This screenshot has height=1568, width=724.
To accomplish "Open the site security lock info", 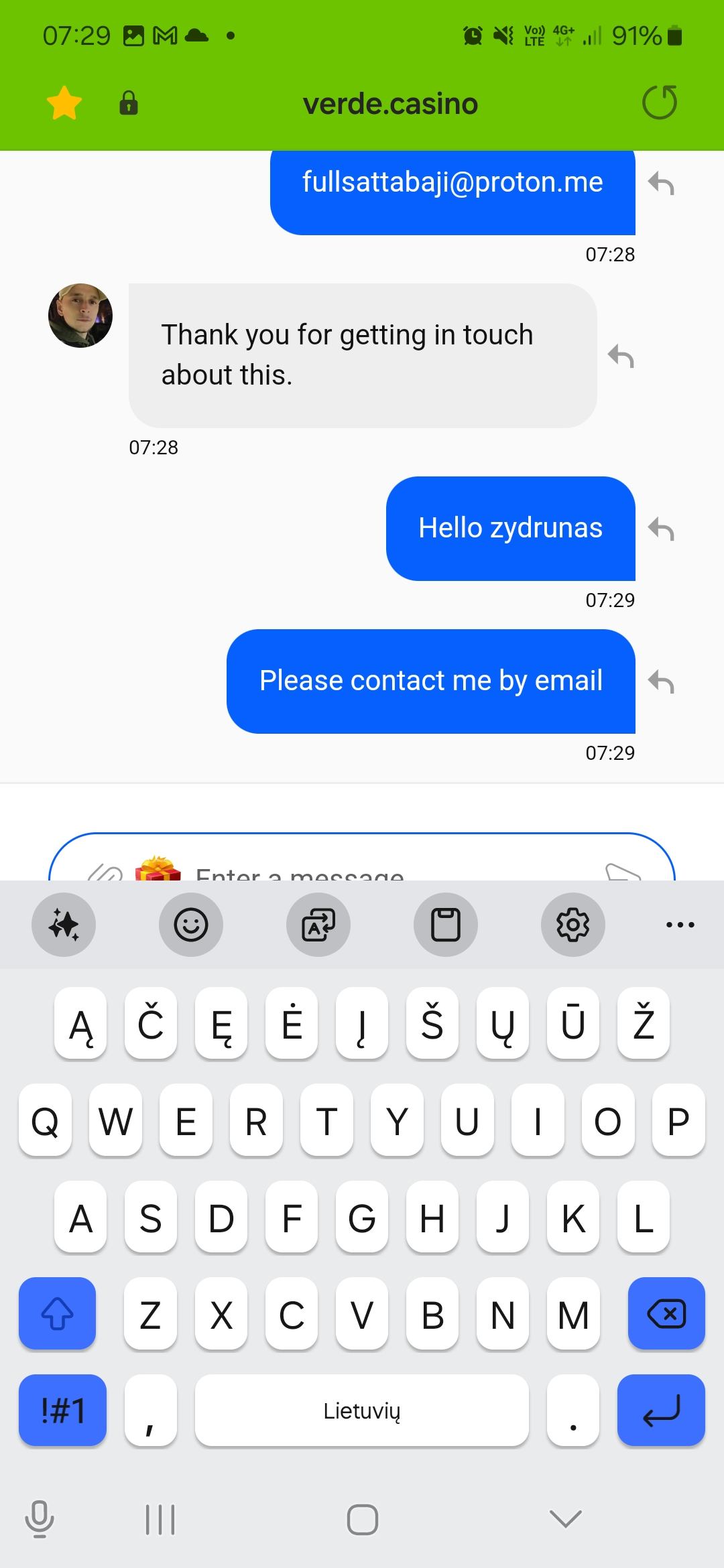I will click(129, 103).
